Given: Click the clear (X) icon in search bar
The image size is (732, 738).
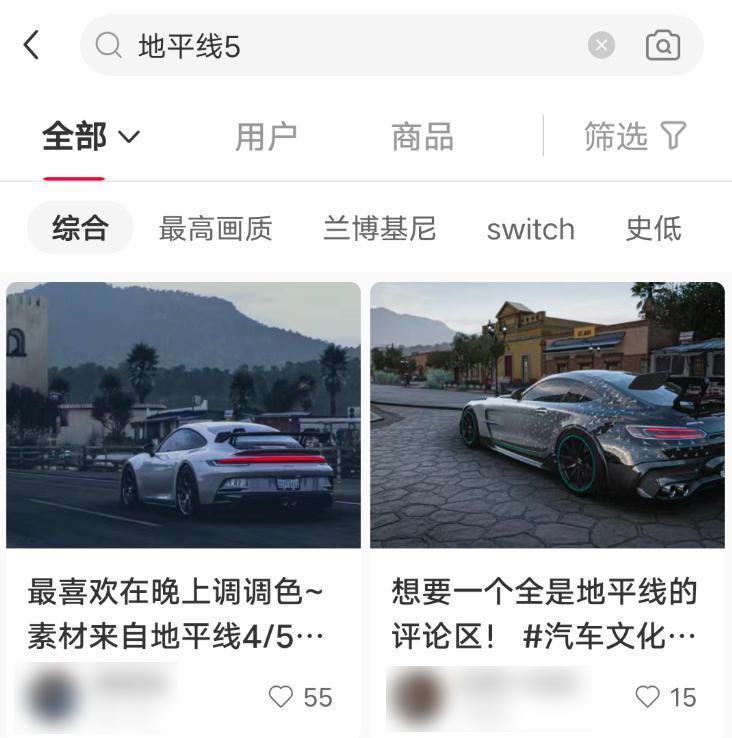Looking at the screenshot, I should click(x=599, y=44).
